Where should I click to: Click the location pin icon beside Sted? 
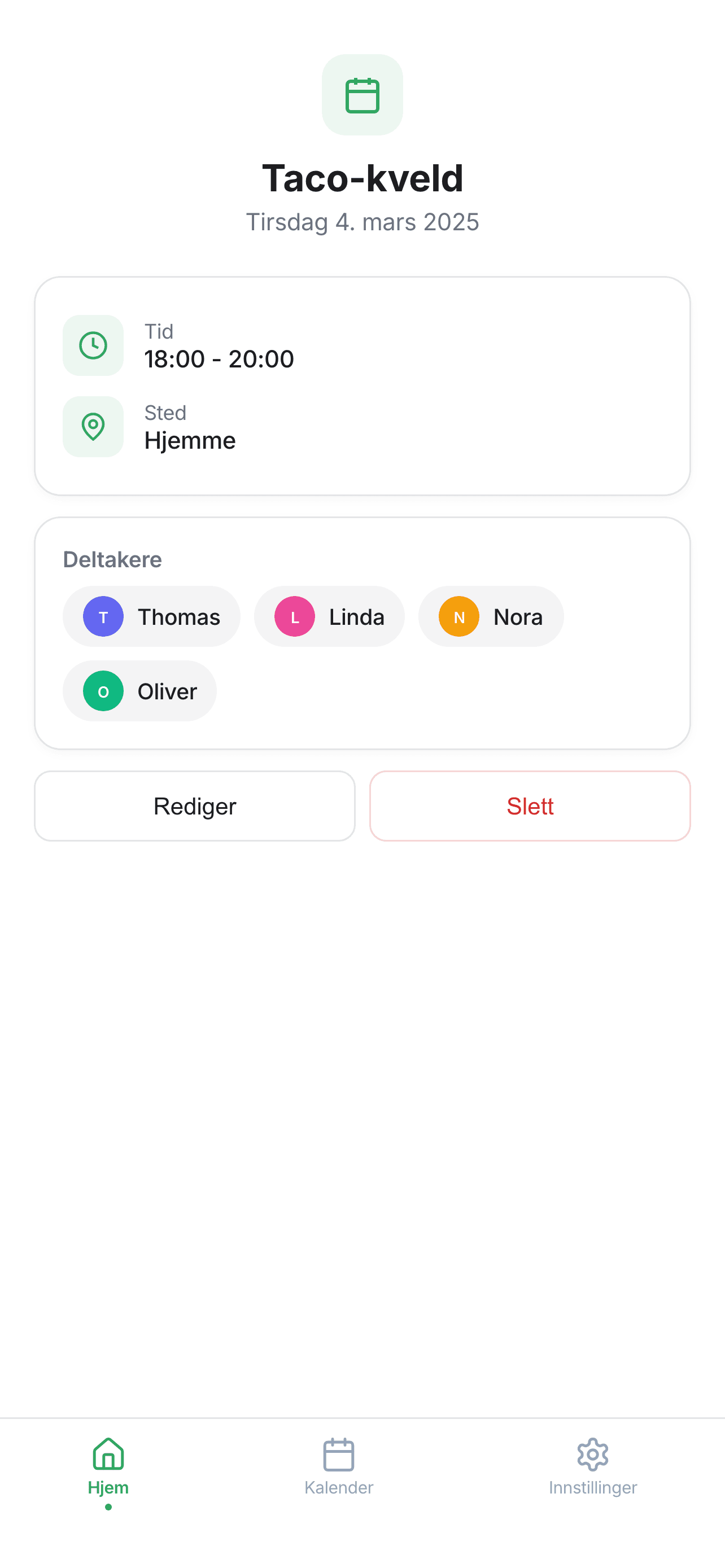(x=93, y=427)
